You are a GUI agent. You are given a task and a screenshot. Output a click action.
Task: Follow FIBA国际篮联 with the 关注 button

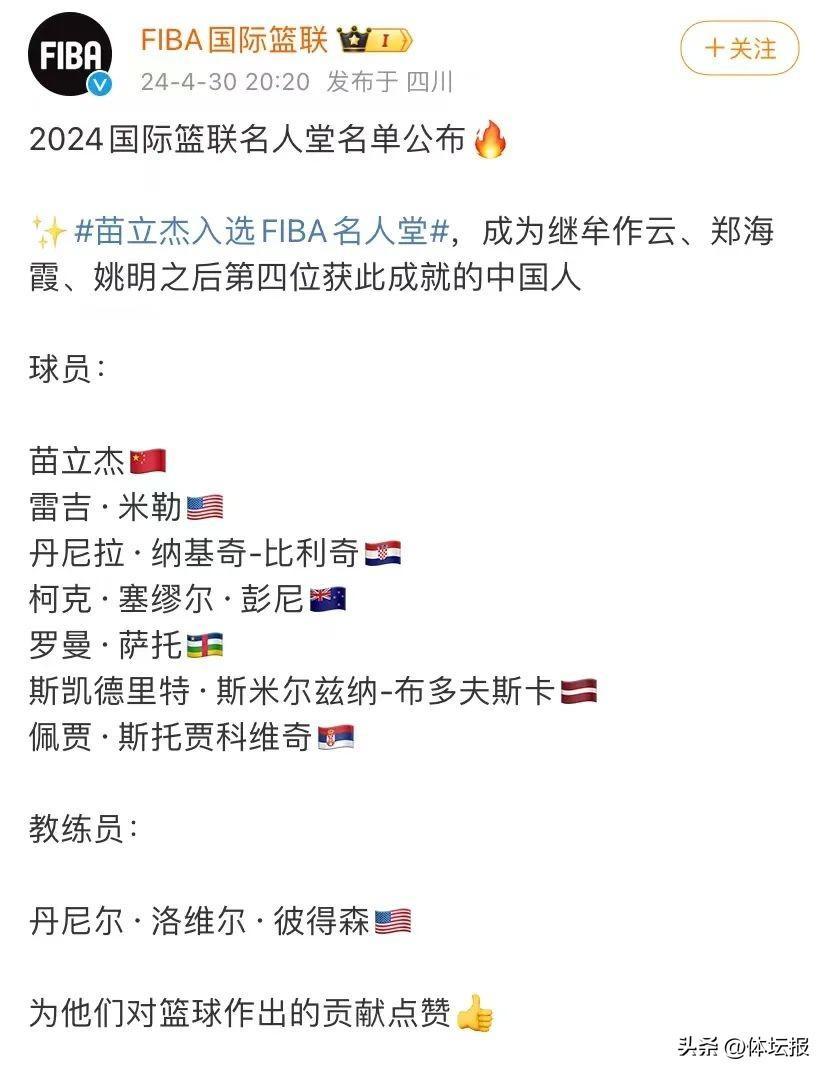(739, 49)
